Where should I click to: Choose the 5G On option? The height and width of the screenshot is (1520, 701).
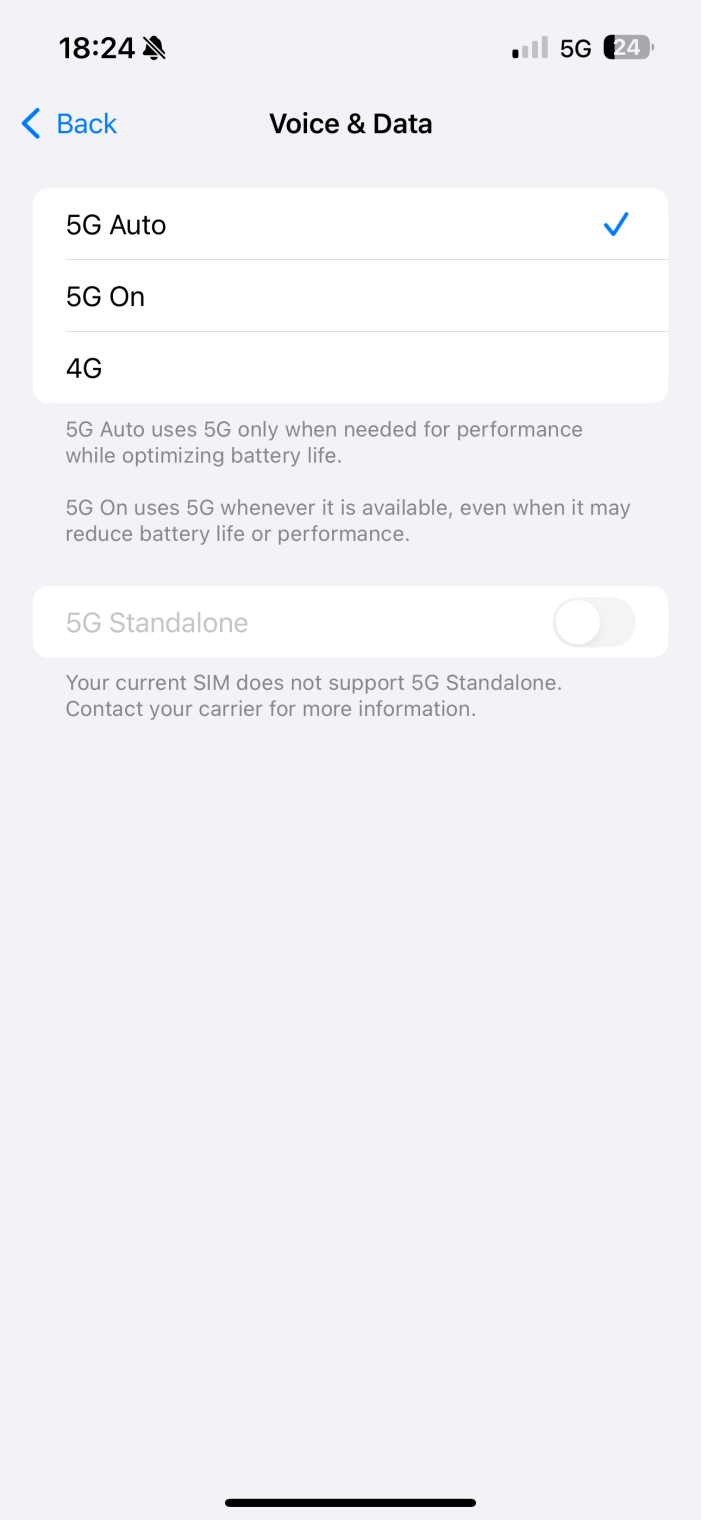pyautogui.click(x=350, y=297)
